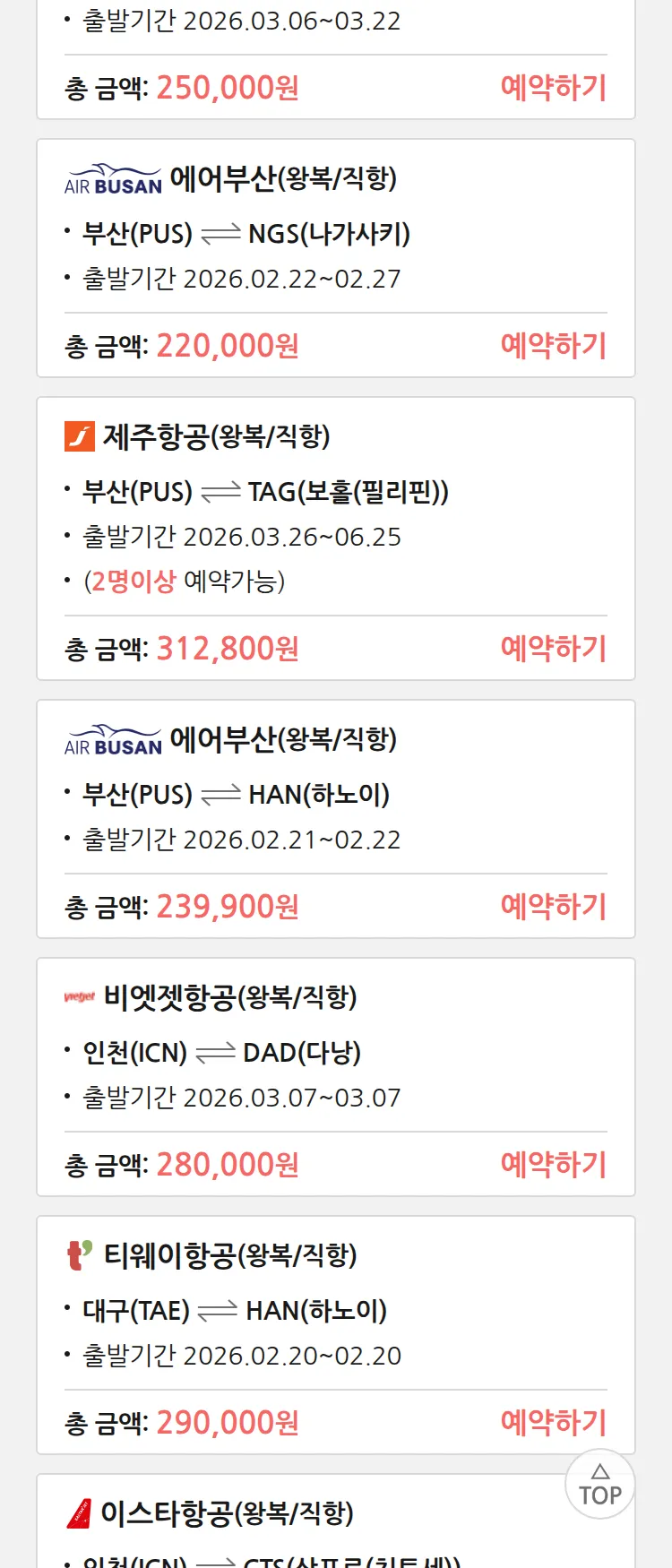View the 비엣젯항공 인천–다낭 fare card
This screenshot has height=1568, width=672.
336,1053
